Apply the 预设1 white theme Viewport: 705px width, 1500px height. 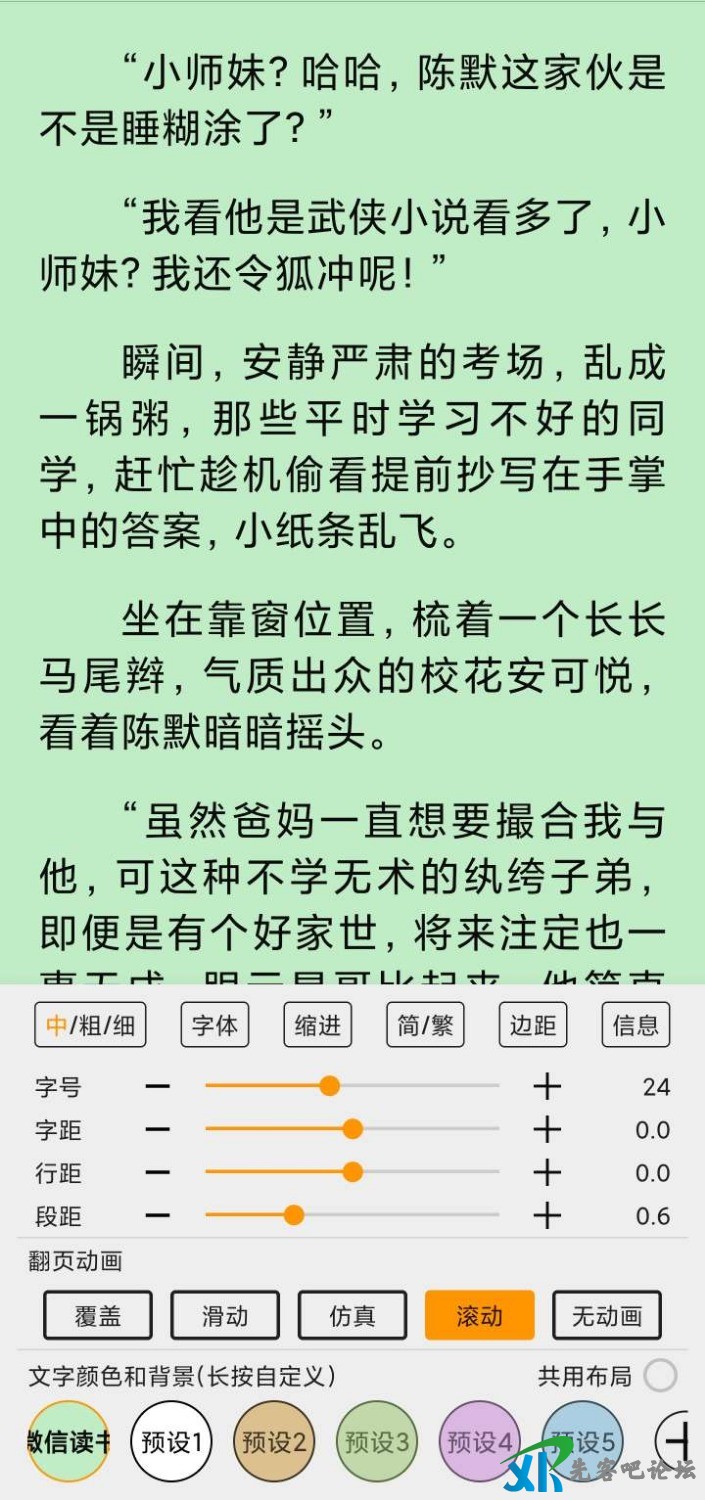click(x=171, y=1442)
